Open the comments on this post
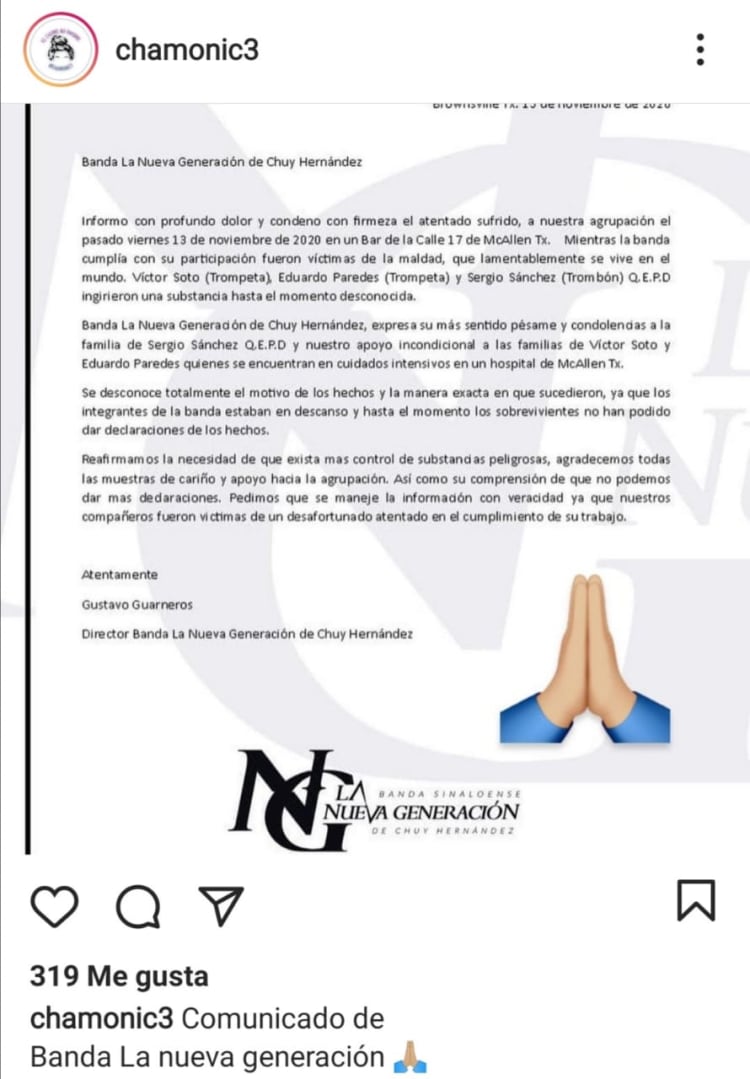Viewport: 750px width, 1079px height. click(x=138, y=906)
